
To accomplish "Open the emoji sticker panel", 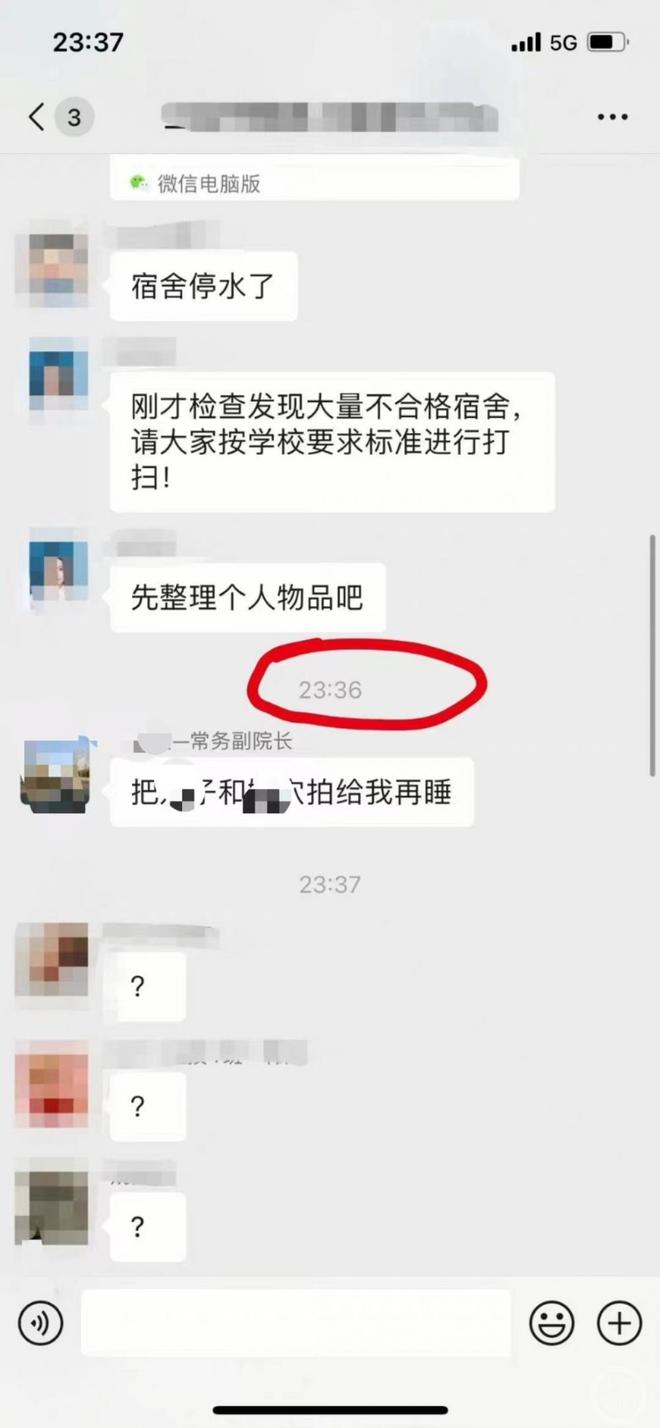I will (x=551, y=1323).
